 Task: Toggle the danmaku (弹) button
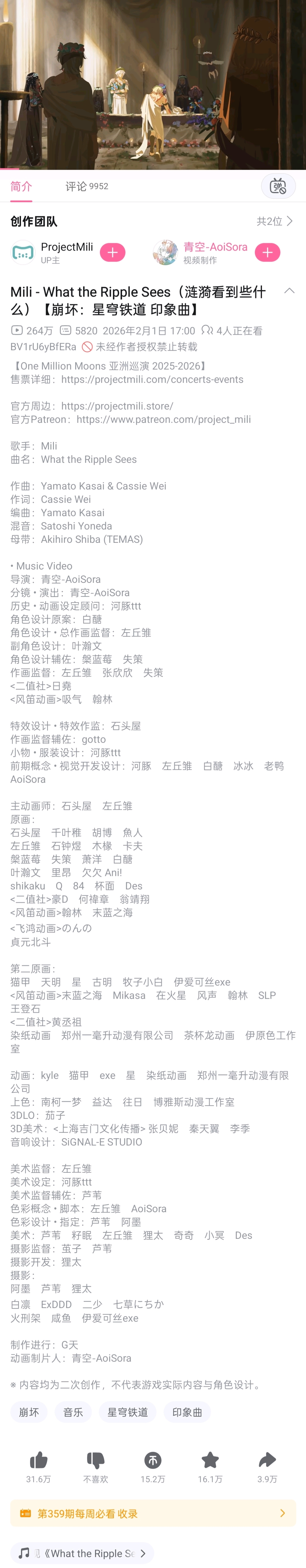pyautogui.click(x=278, y=186)
